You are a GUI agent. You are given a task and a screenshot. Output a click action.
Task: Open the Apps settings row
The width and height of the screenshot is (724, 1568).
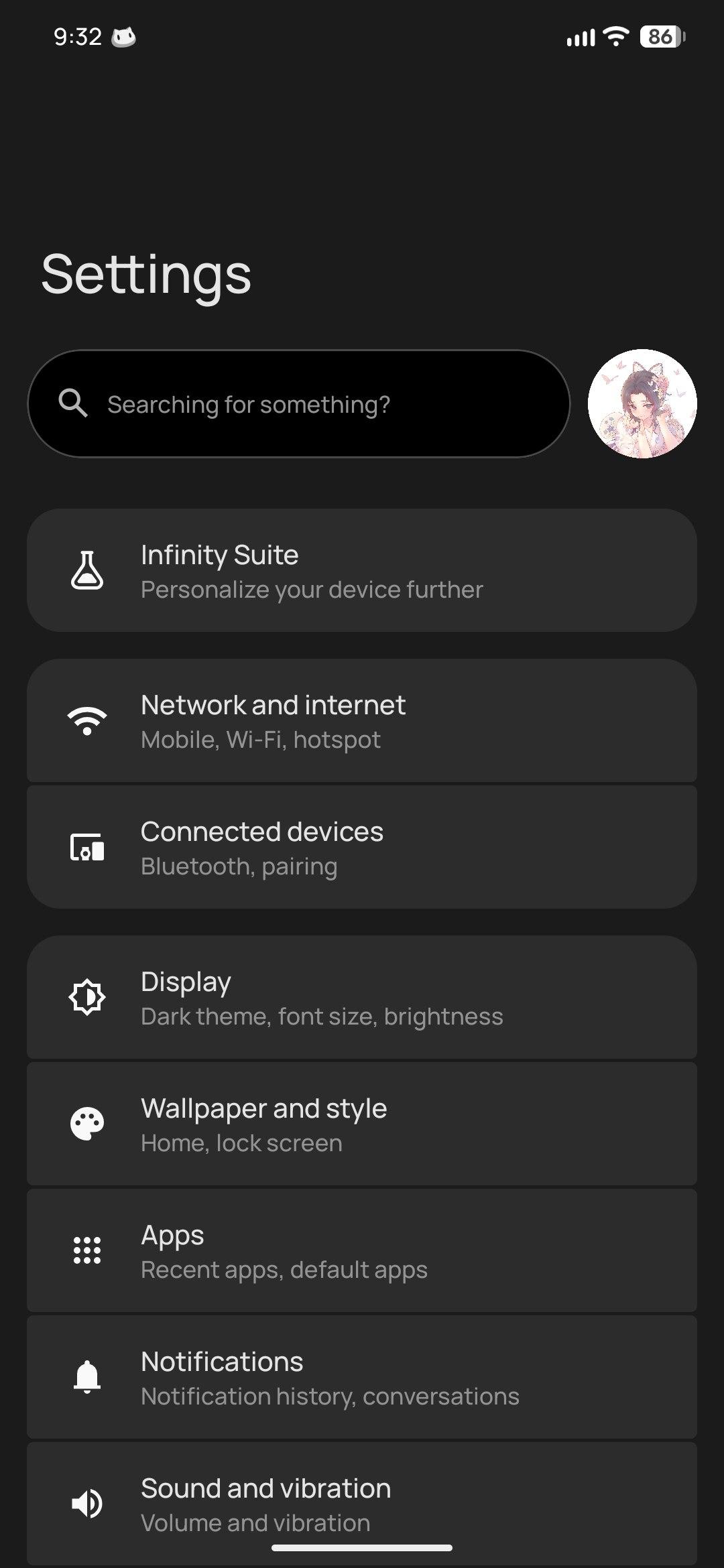362,1251
